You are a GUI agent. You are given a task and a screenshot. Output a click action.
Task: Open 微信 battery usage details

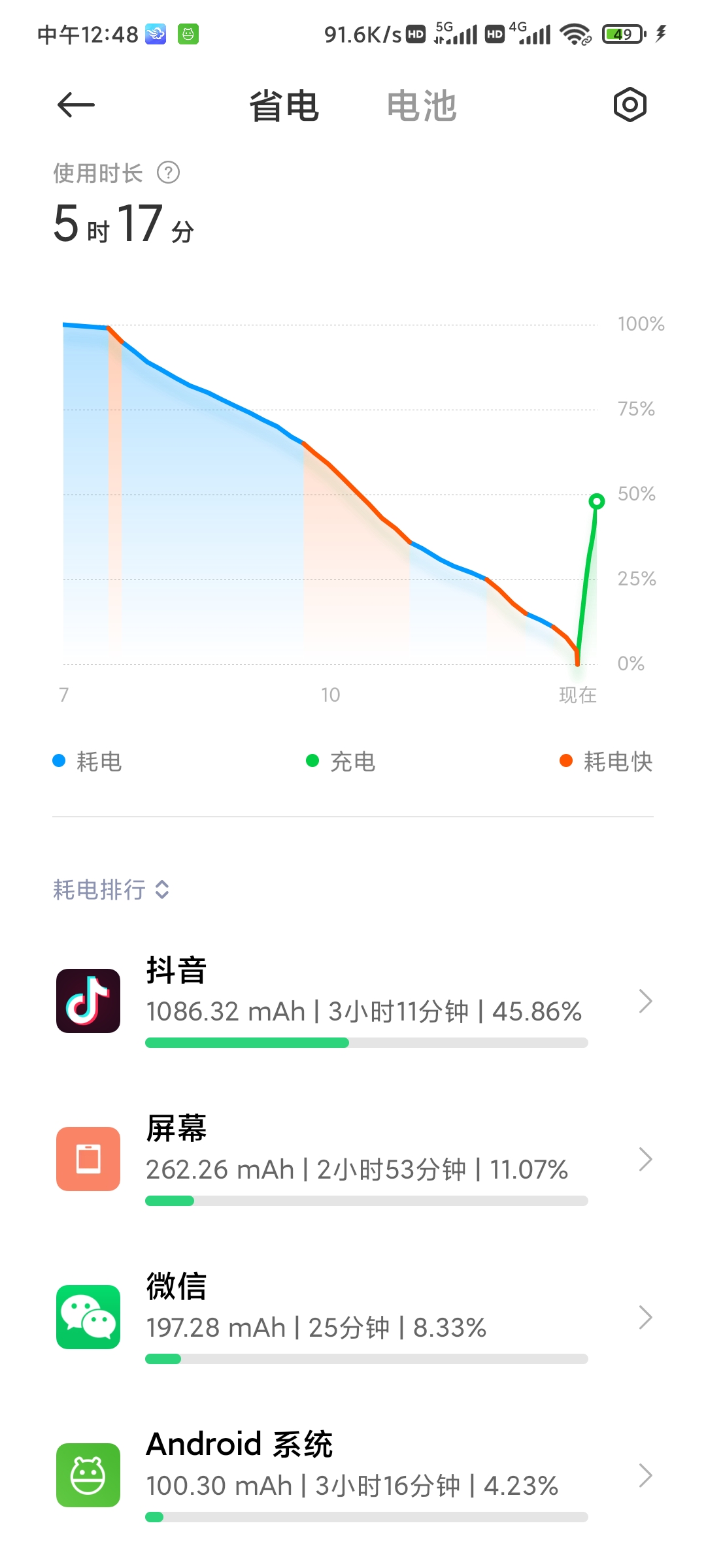pos(353,1317)
